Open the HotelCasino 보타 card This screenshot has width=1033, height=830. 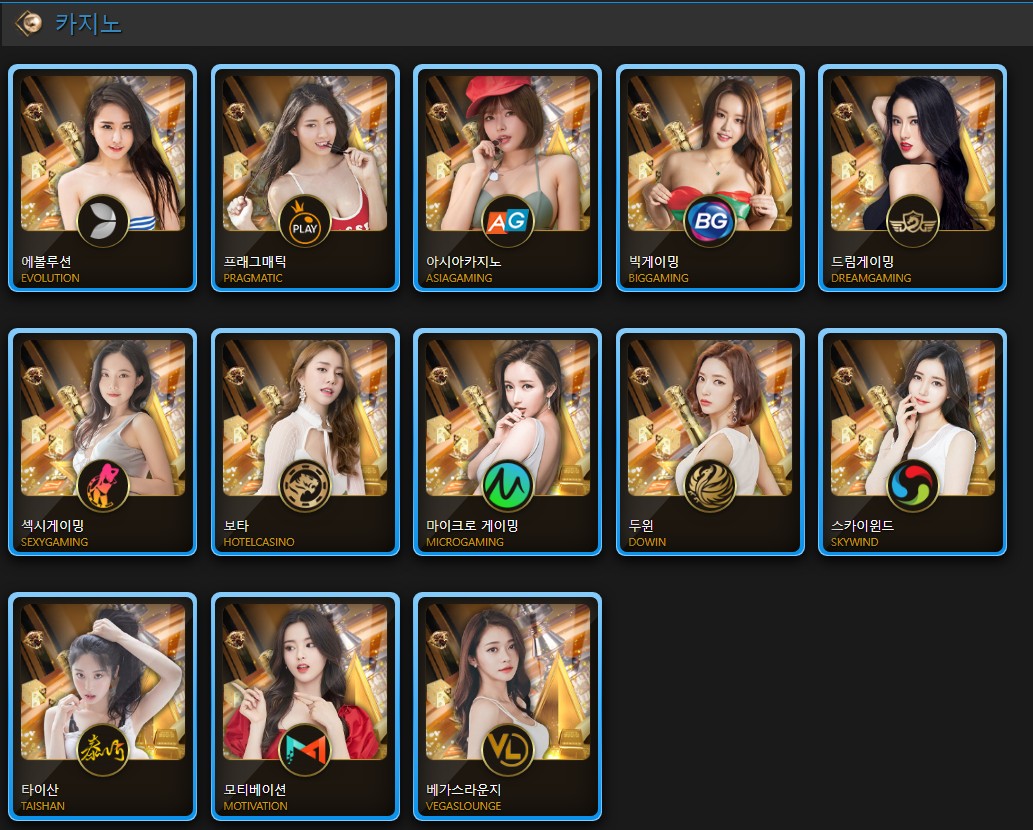coord(305,442)
